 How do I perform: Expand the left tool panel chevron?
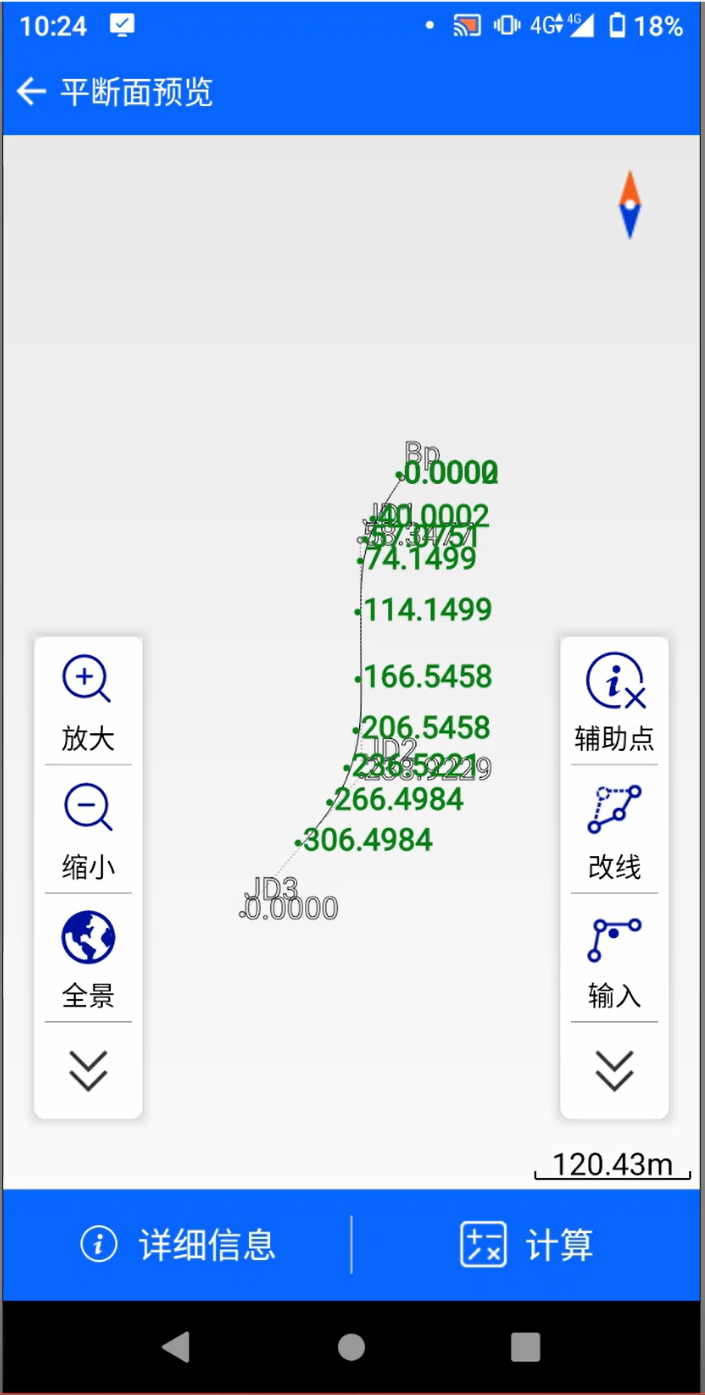[88, 1071]
